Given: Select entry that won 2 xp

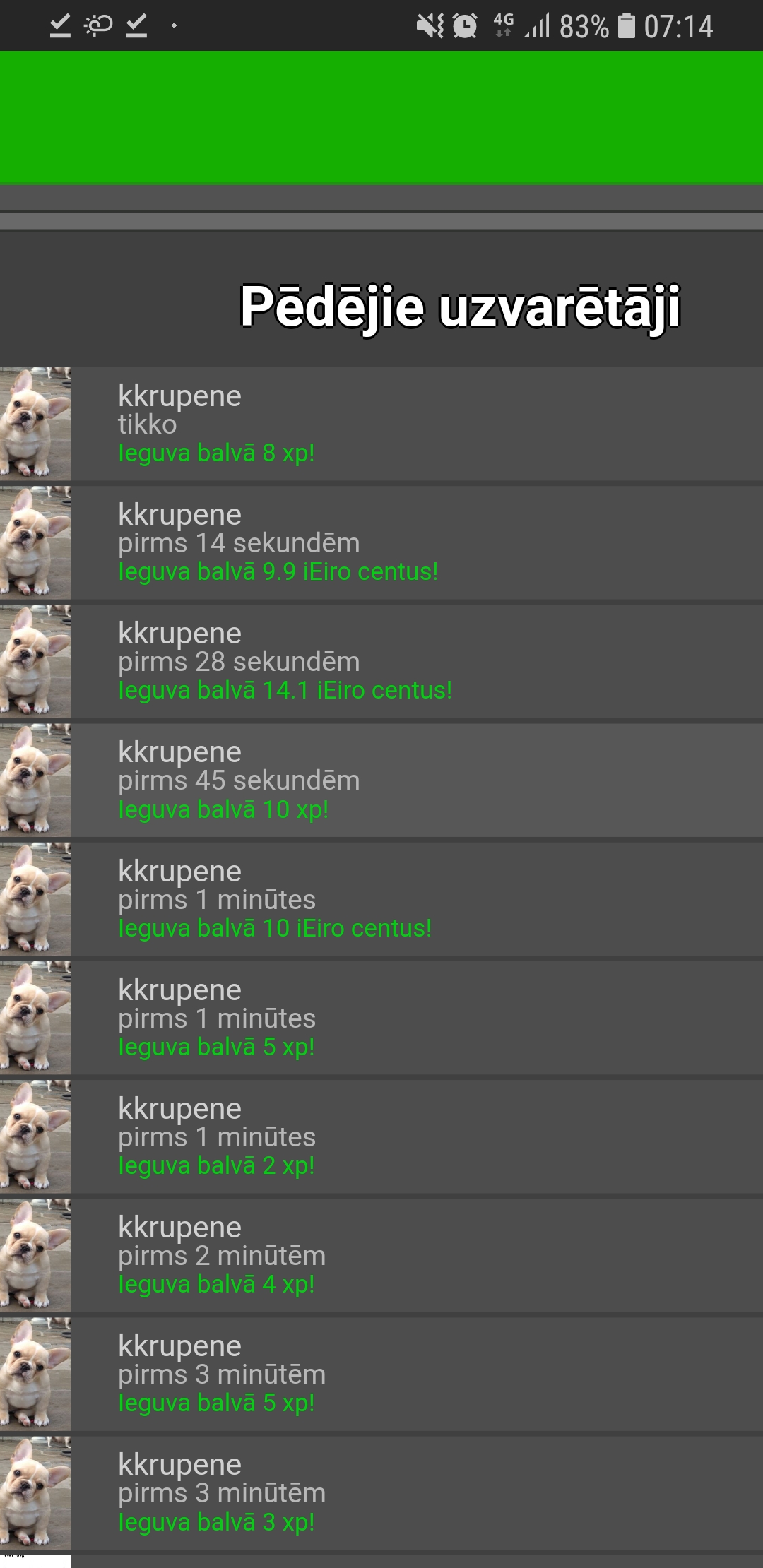Looking at the screenshot, I should (x=381, y=1136).
